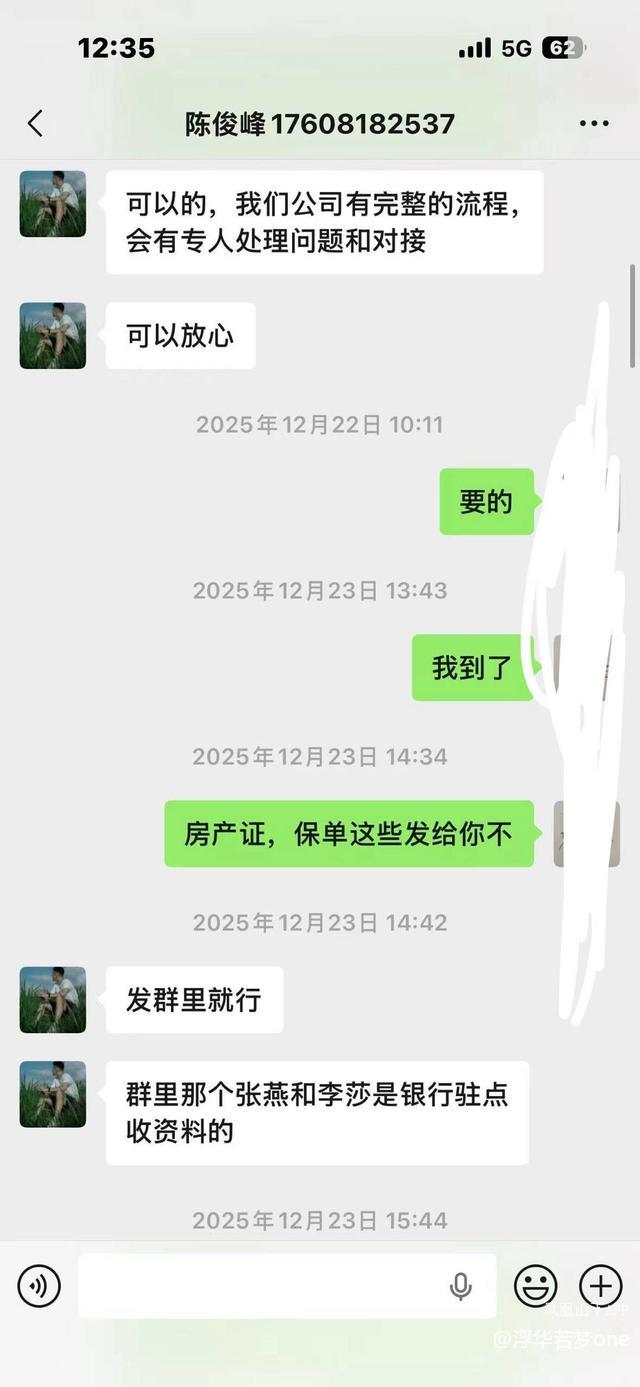Switch to voice message input
The image size is (640, 1387).
(39, 1286)
